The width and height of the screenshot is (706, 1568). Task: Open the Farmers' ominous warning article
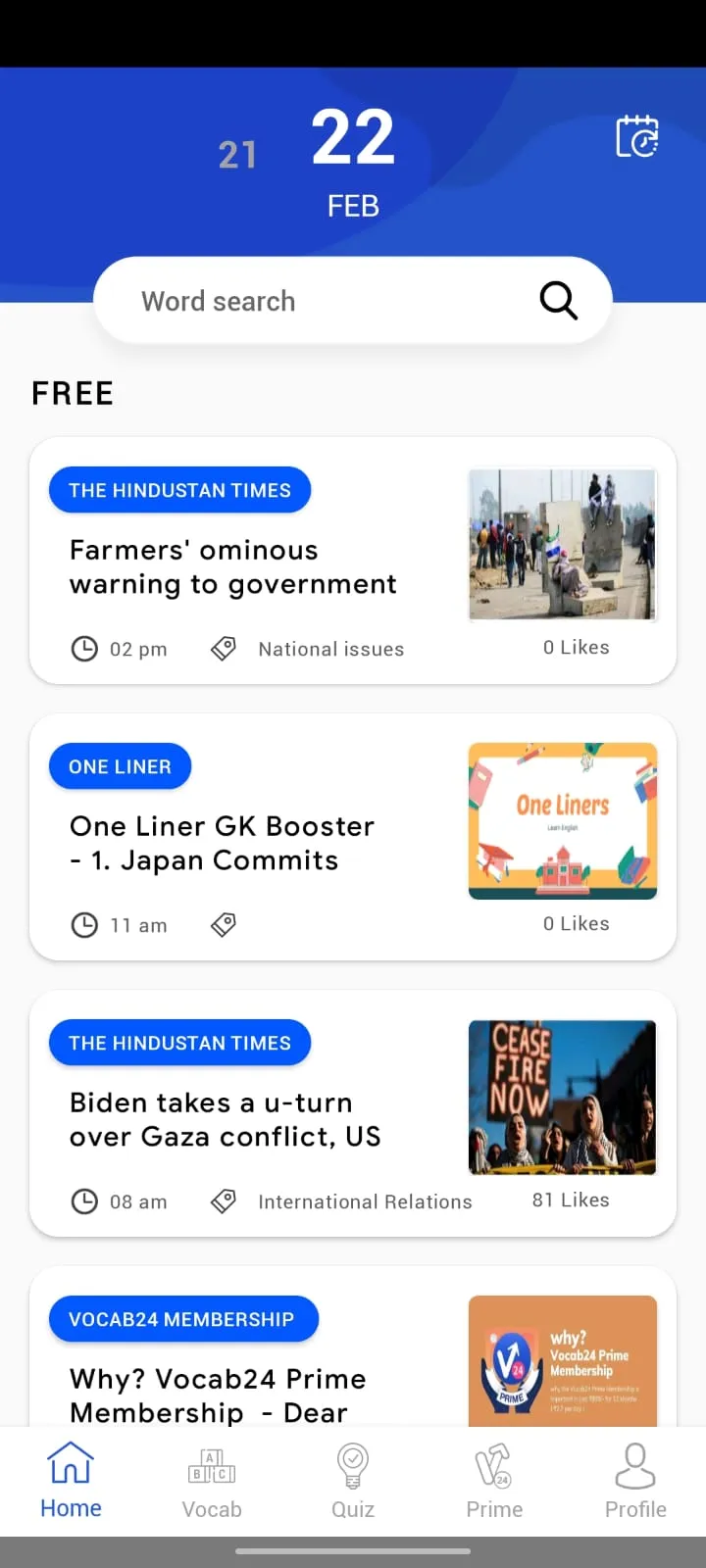(x=233, y=567)
